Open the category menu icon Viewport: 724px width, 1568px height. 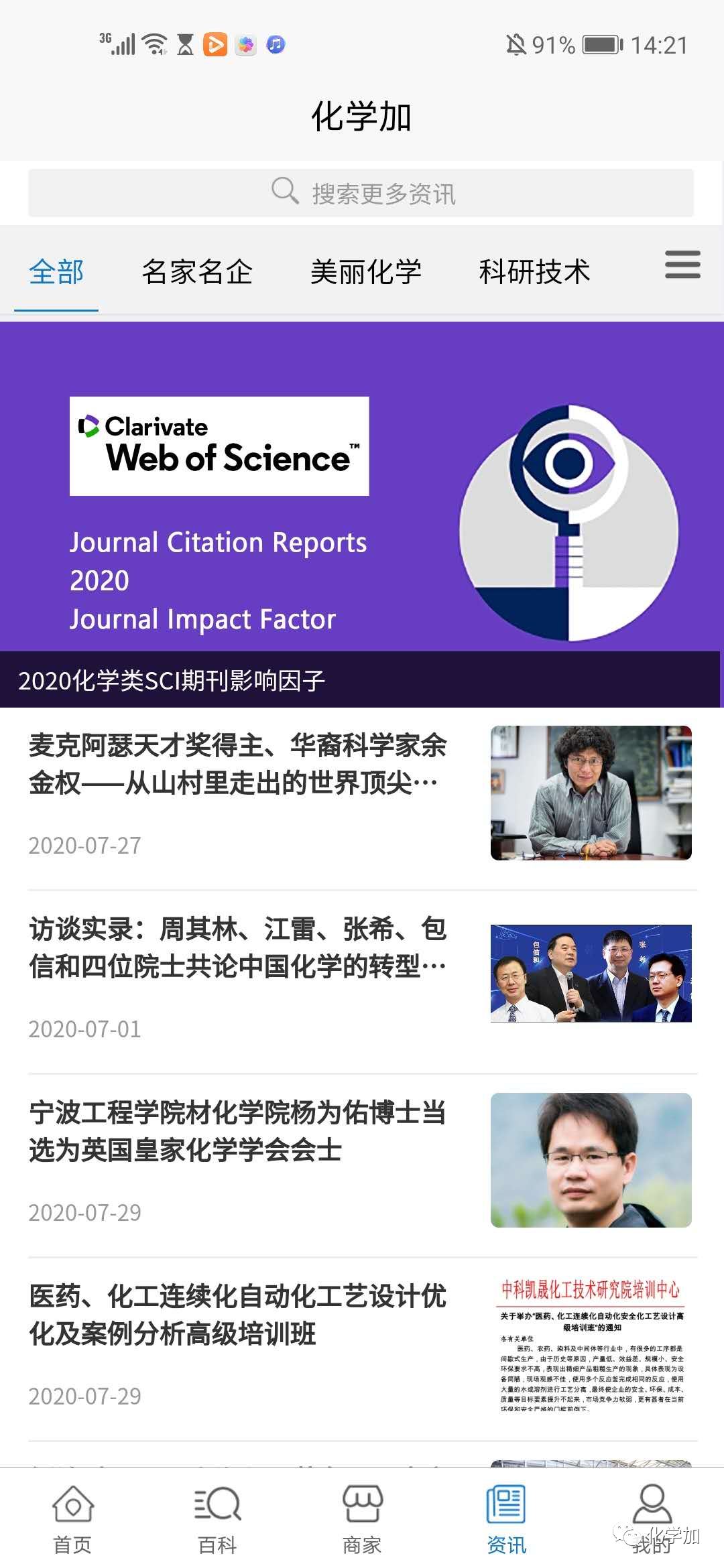(682, 265)
